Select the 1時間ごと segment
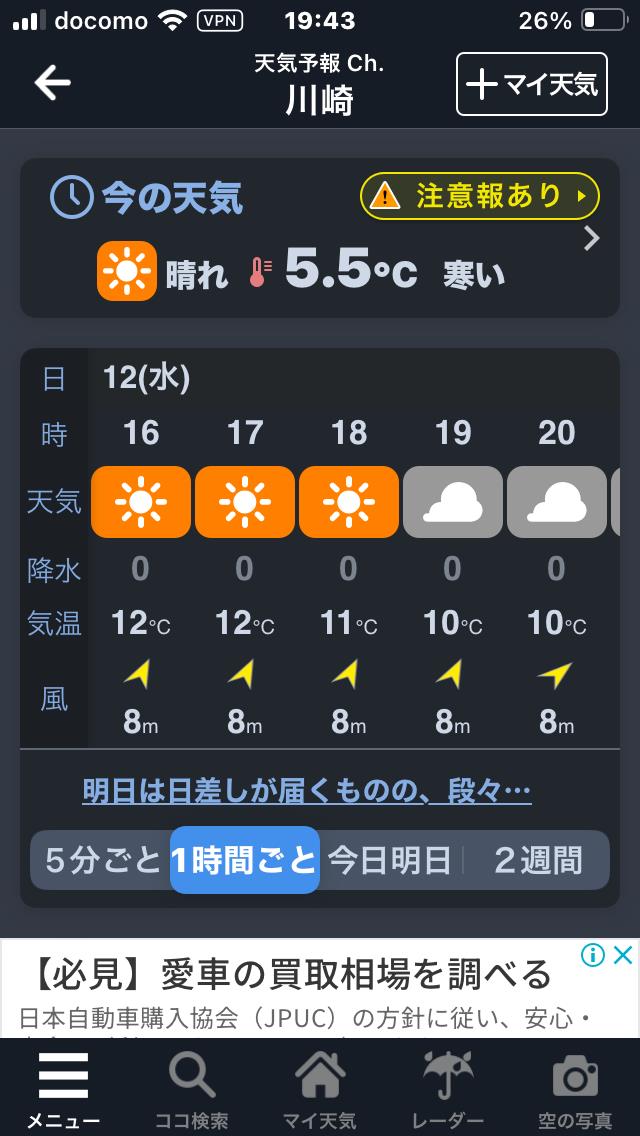The image size is (640, 1136). [245, 860]
